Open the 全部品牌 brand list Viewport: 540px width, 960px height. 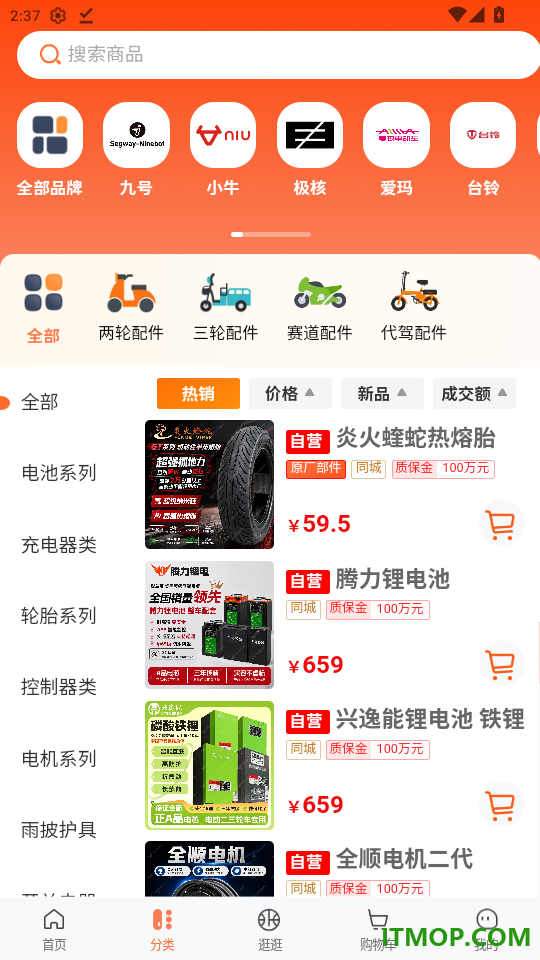pos(50,149)
